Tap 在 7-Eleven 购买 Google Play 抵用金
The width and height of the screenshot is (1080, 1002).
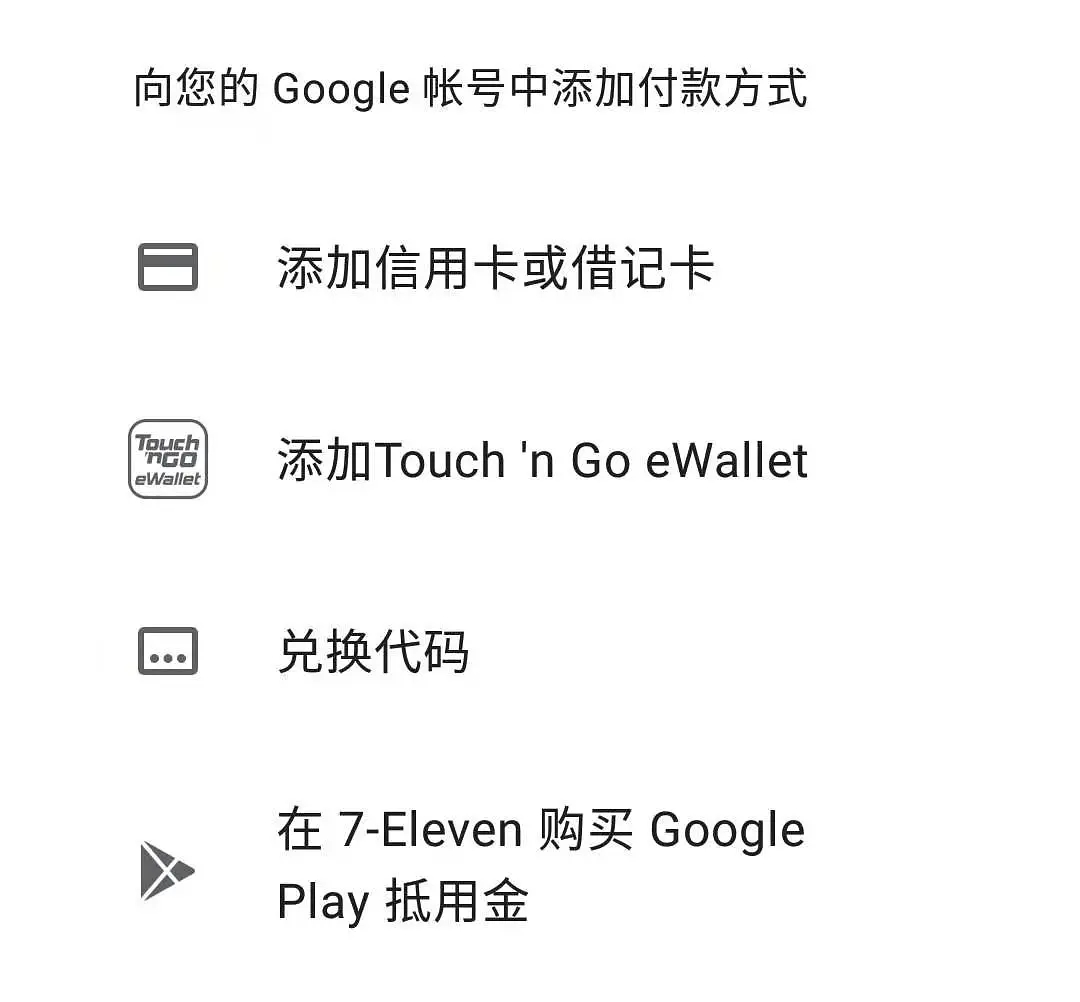540,867
